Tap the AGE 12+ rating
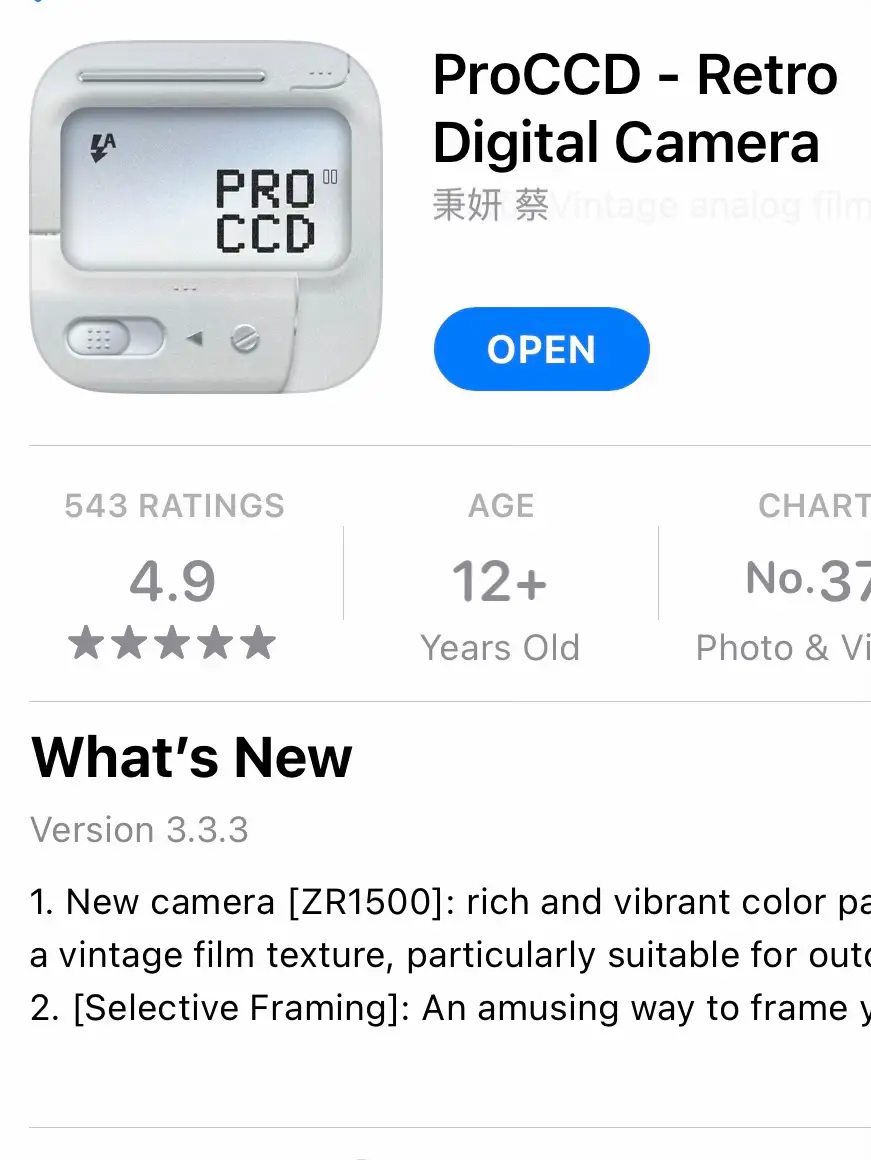 [500, 582]
